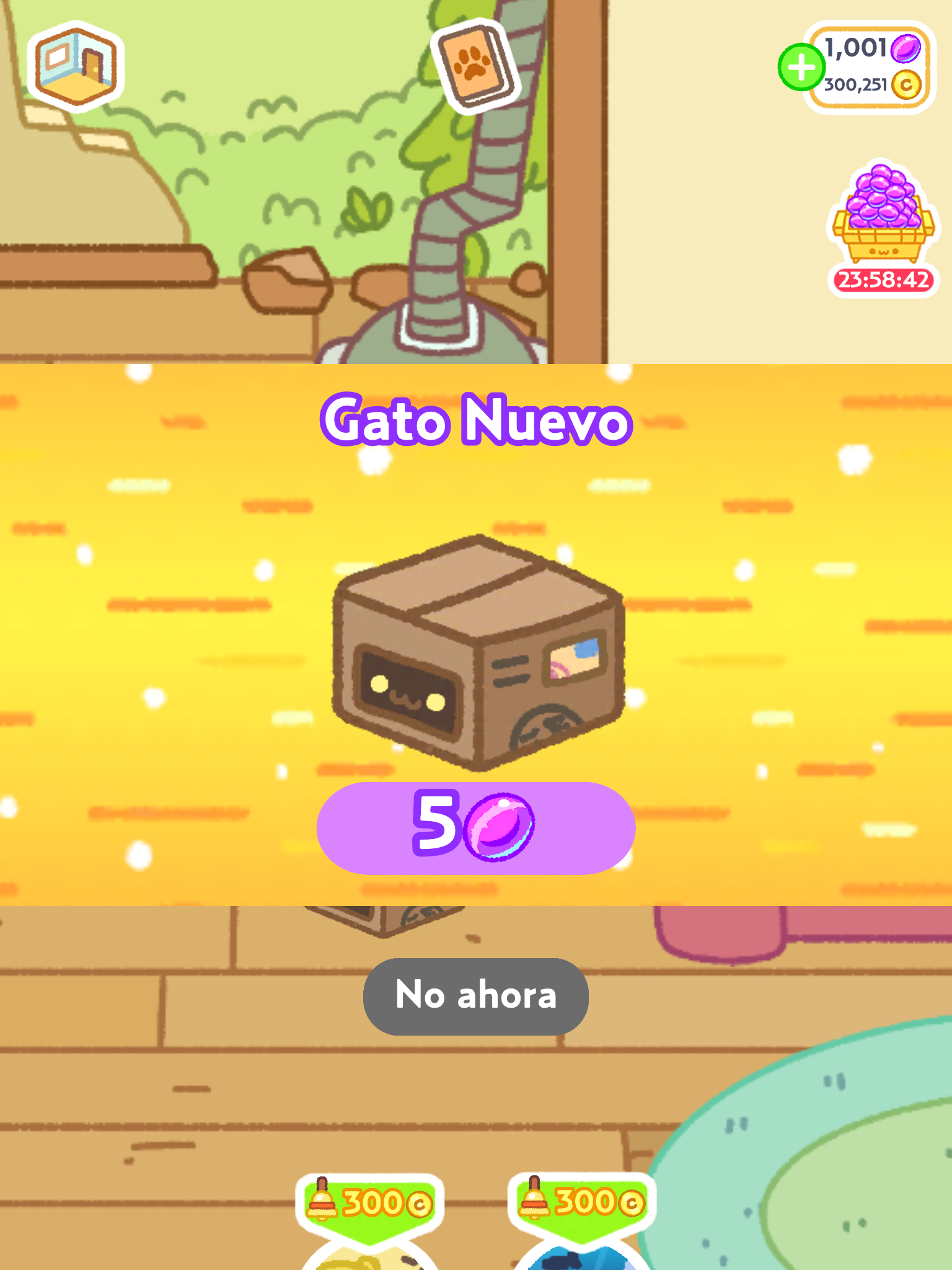Buy the new cat for 5 gems
This screenshot has width=952, height=1270.
pos(475,828)
